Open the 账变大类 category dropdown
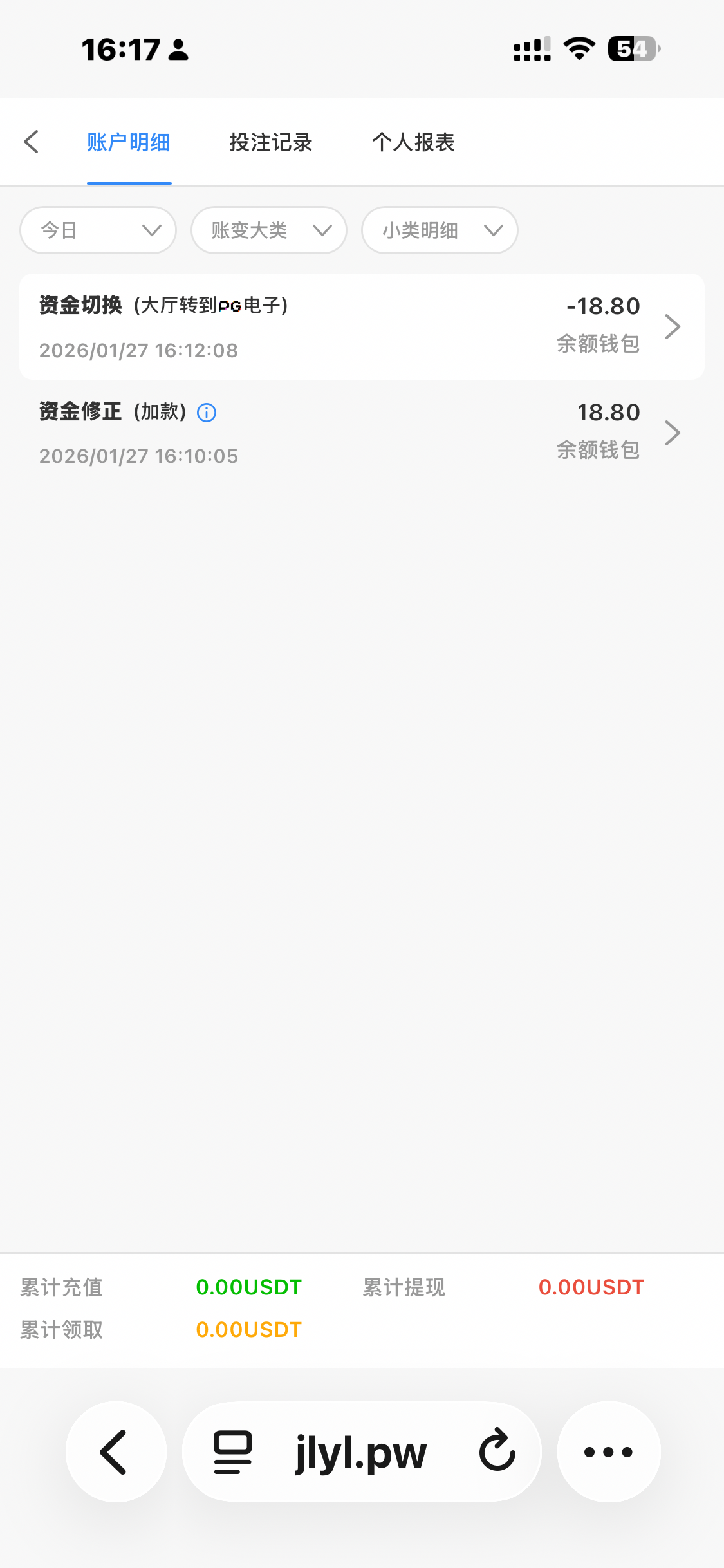This screenshot has height=1568, width=724. coord(269,230)
